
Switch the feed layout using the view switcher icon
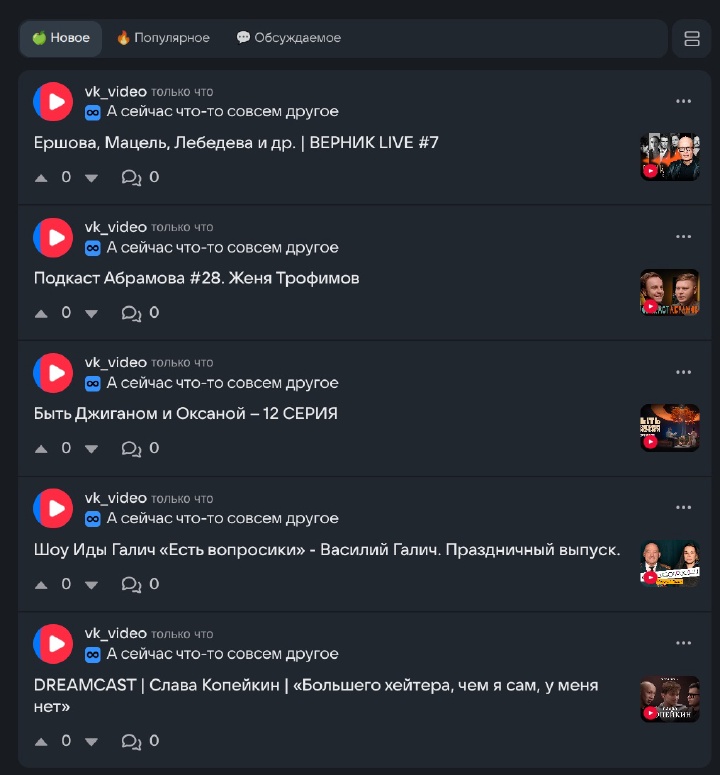(692, 38)
